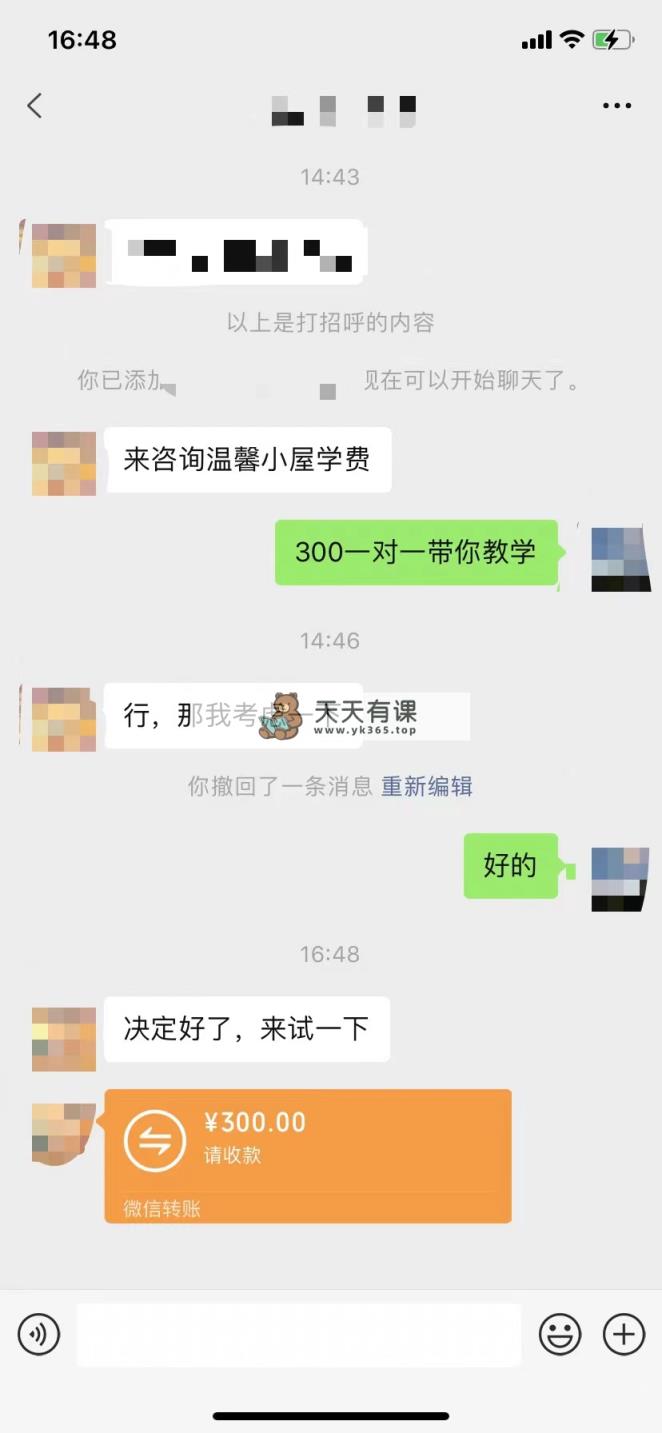Open the emoji sticker panel
This screenshot has width=662, height=1433.
(560, 1334)
